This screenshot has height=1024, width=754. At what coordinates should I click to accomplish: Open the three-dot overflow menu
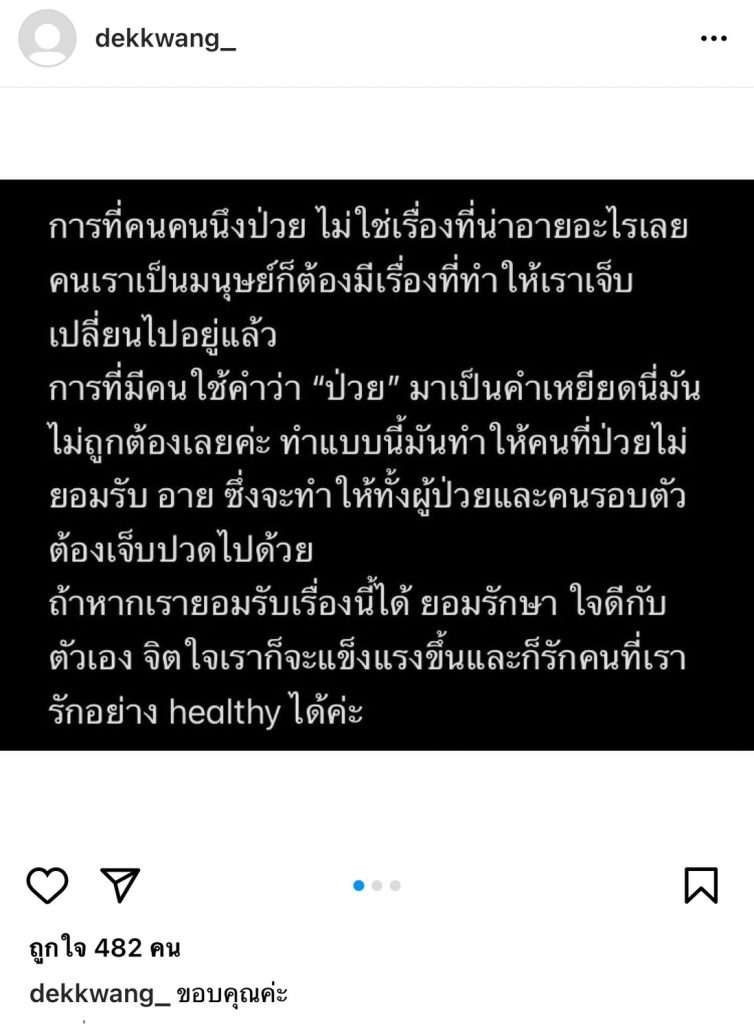pyautogui.click(x=713, y=38)
